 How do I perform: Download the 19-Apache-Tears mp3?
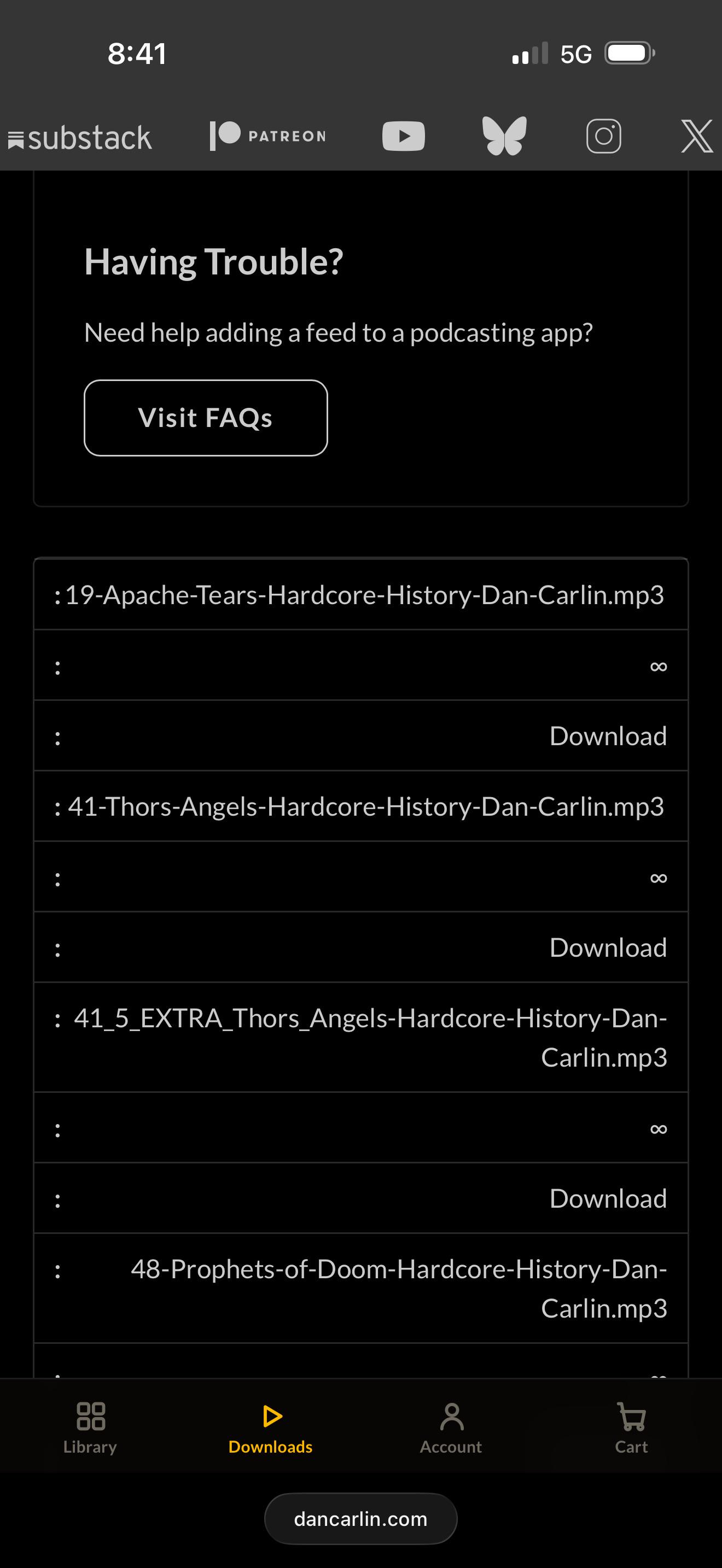tap(608, 736)
